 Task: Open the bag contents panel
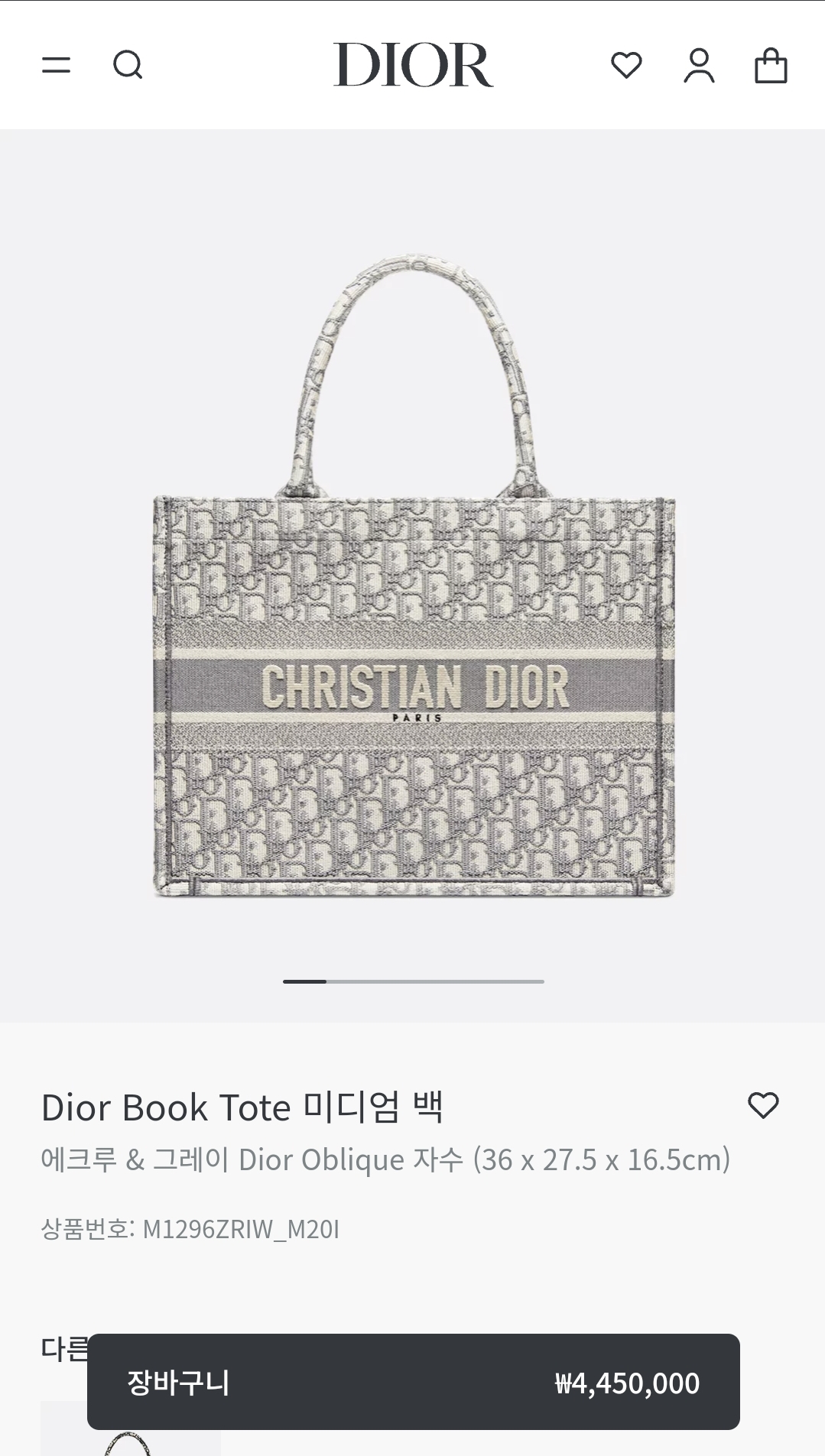[768, 66]
